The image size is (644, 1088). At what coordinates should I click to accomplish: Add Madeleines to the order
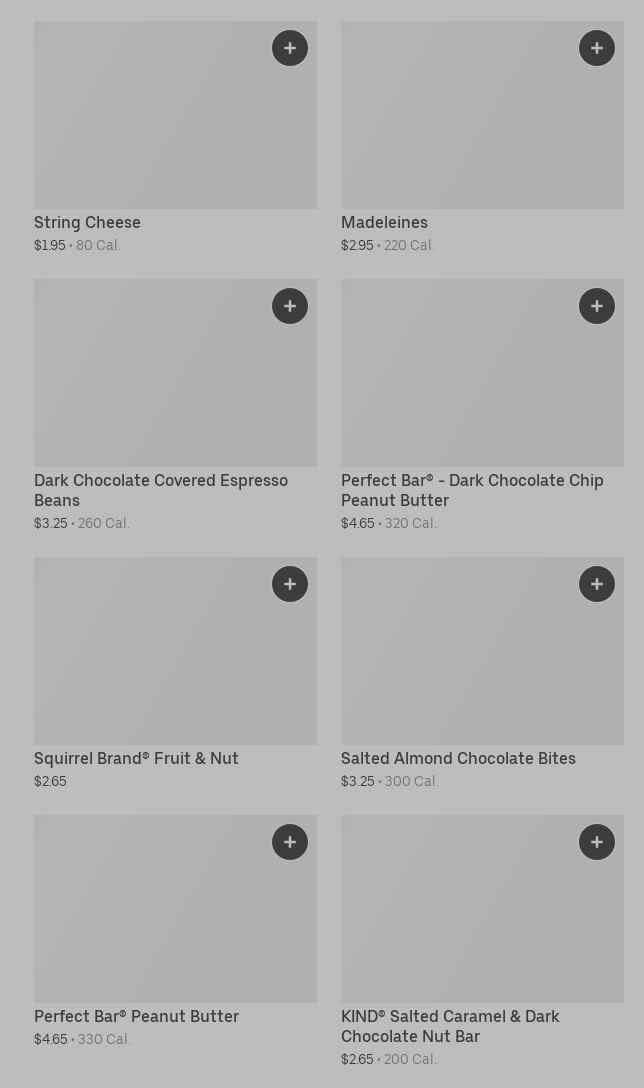point(597,48)
